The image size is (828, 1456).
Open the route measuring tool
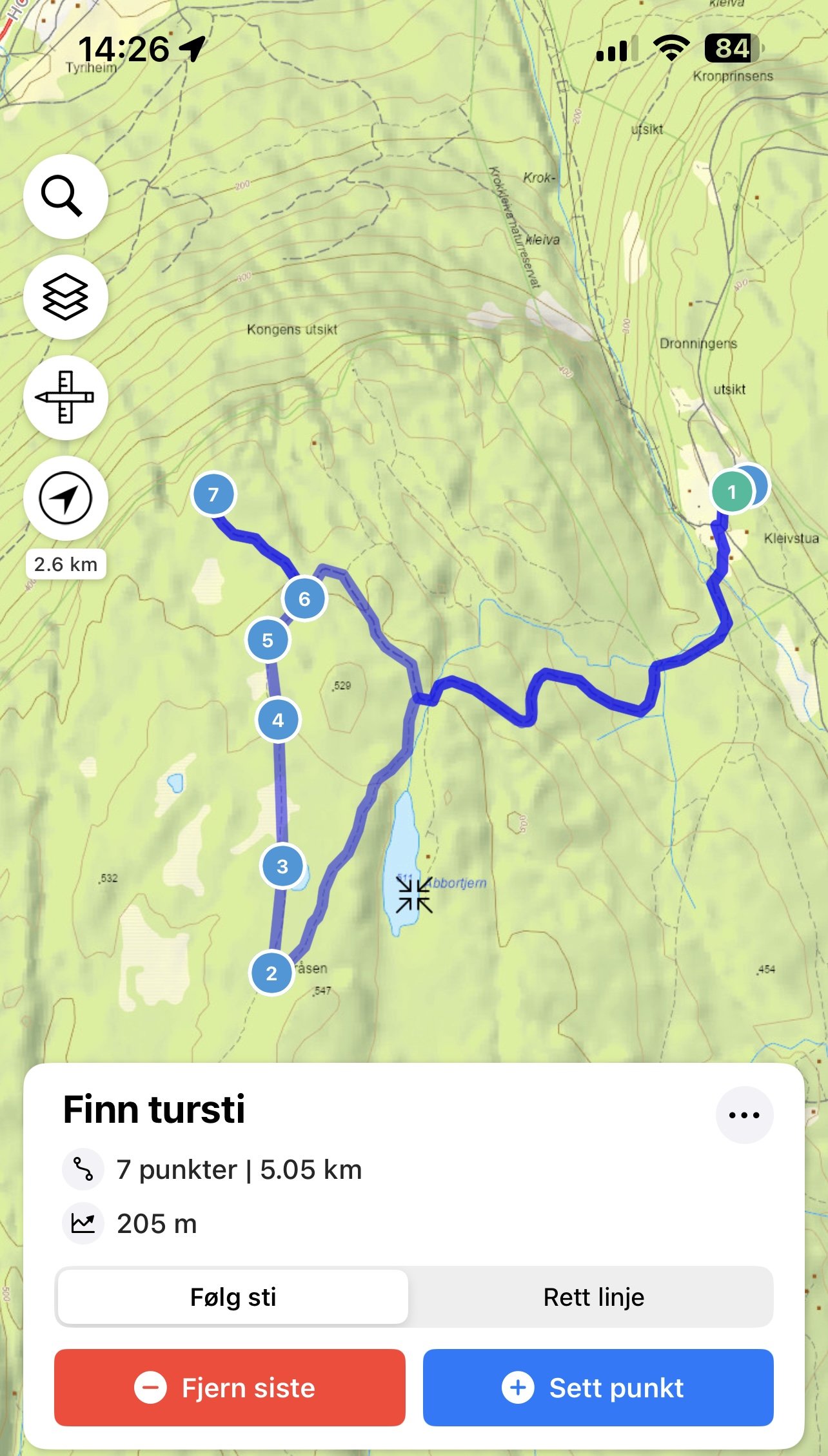pos(65,397)
